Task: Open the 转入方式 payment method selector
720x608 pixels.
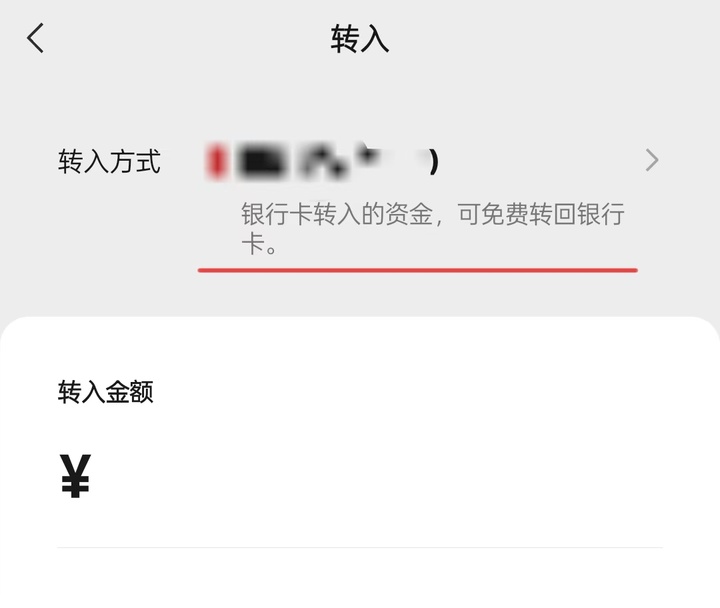Action: pos(651,160)
